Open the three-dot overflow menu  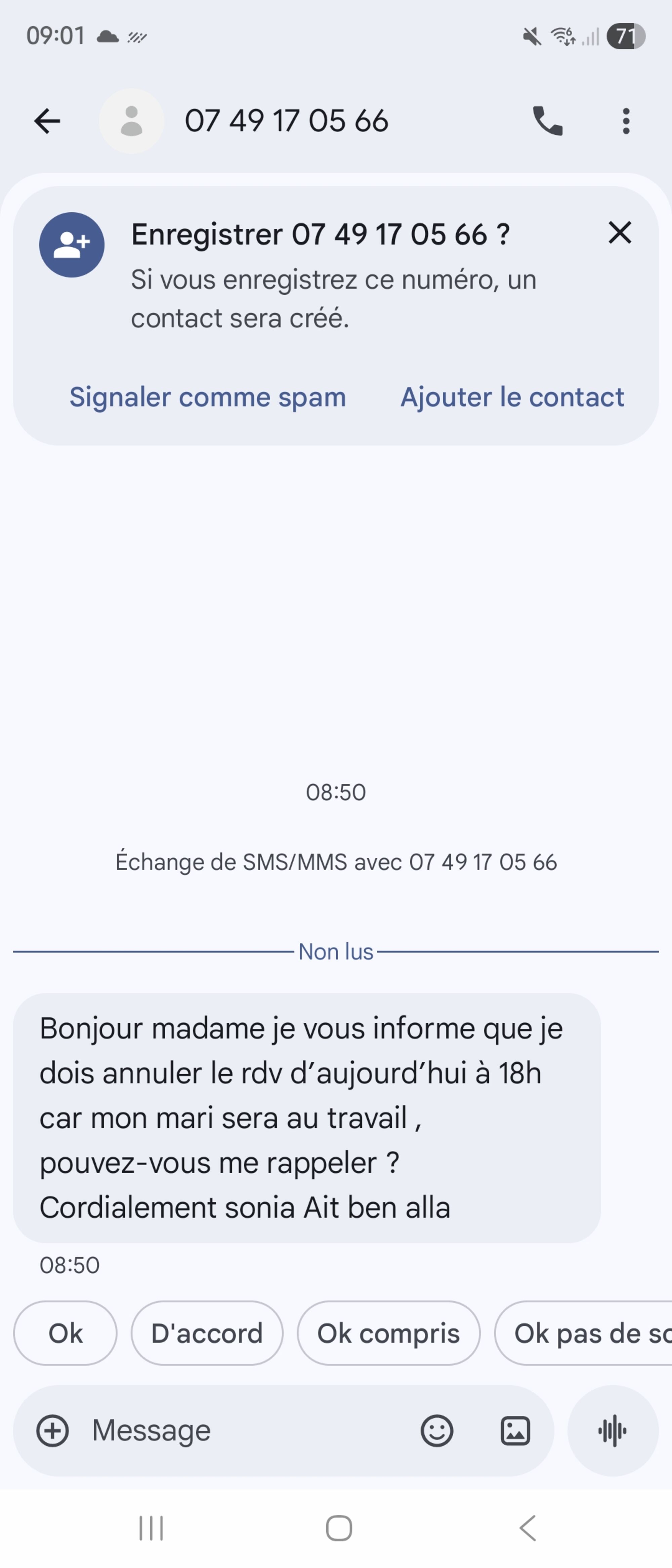coord(626,121)
